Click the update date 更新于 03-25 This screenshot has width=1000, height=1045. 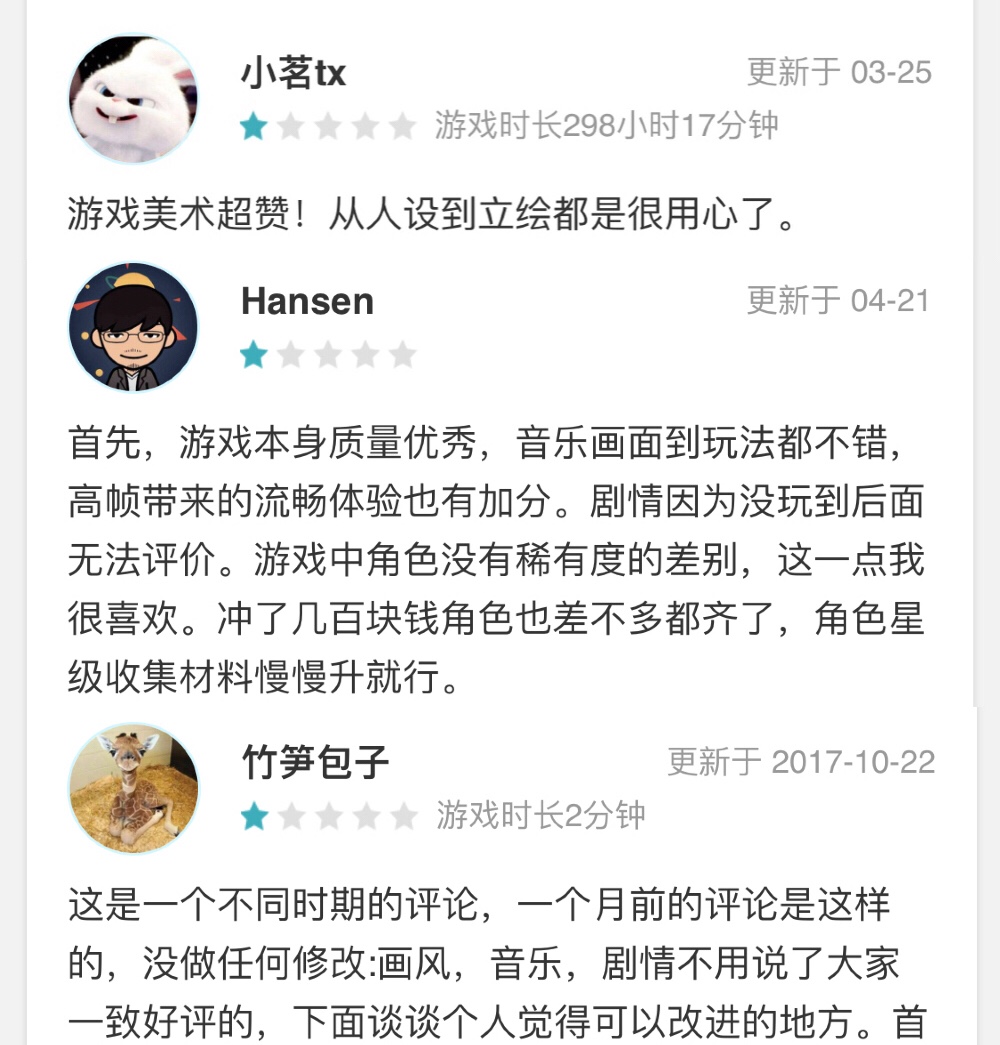tap(838, 72)
